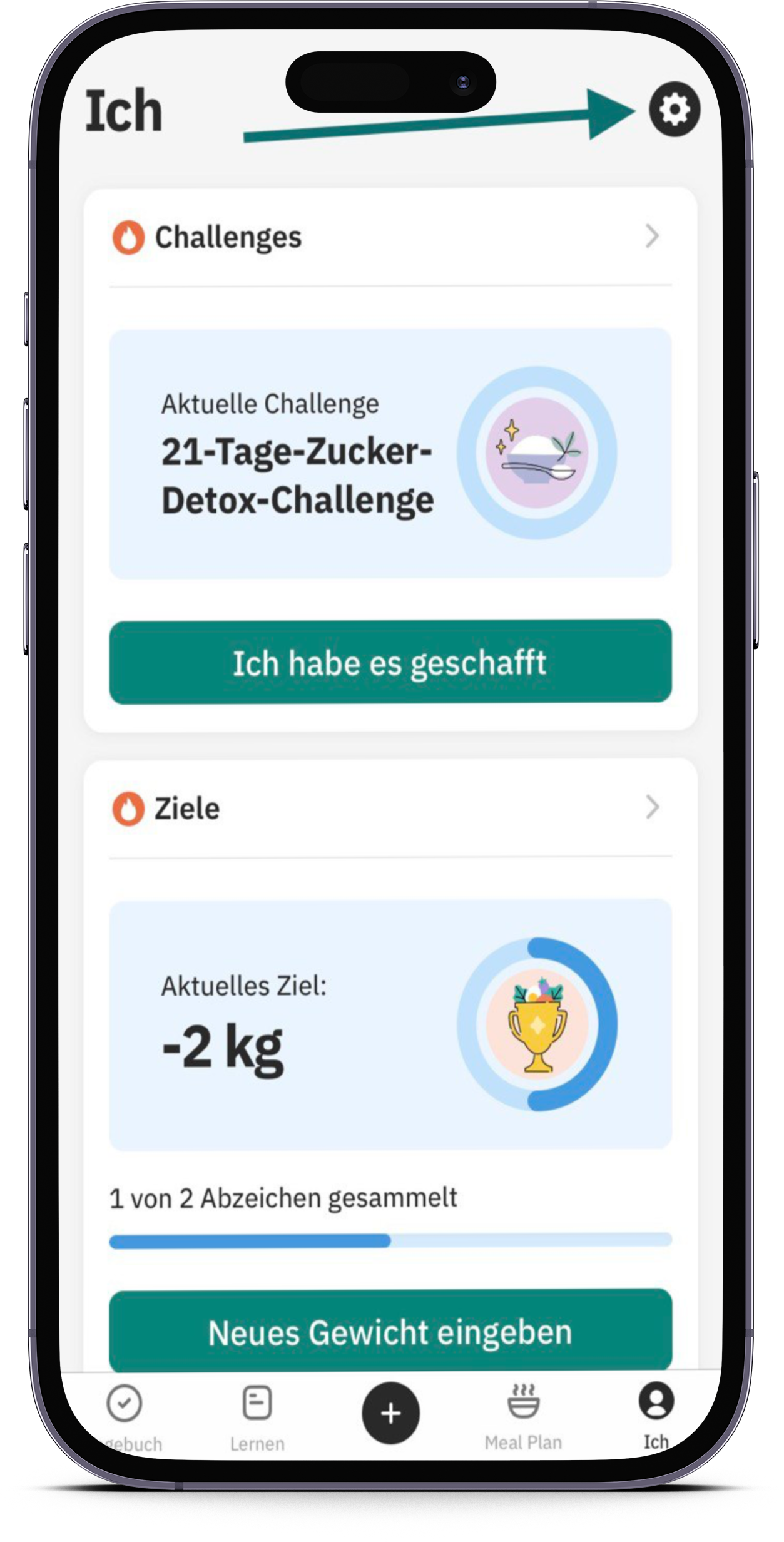Tap the plus button to add an entry
This screenshot has width=784, height=1542.
pos(390,1414)
